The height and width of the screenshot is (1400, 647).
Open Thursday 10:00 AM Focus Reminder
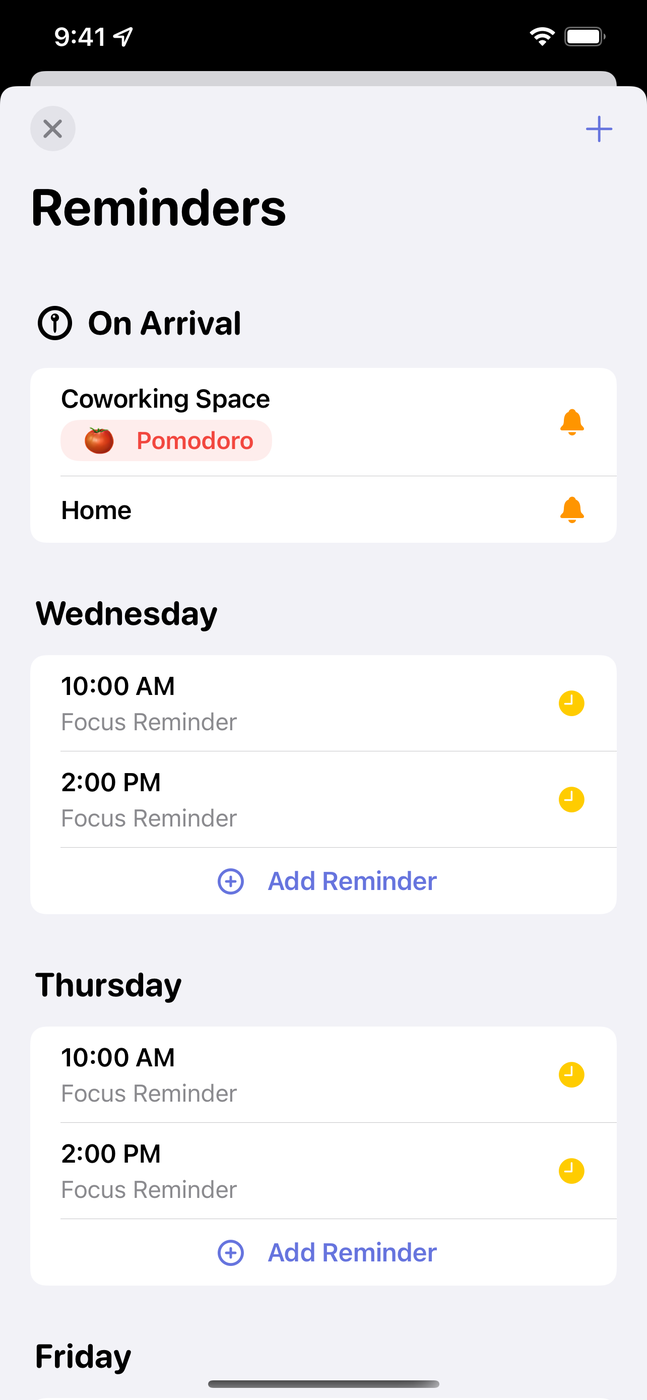pos(300,1074)
